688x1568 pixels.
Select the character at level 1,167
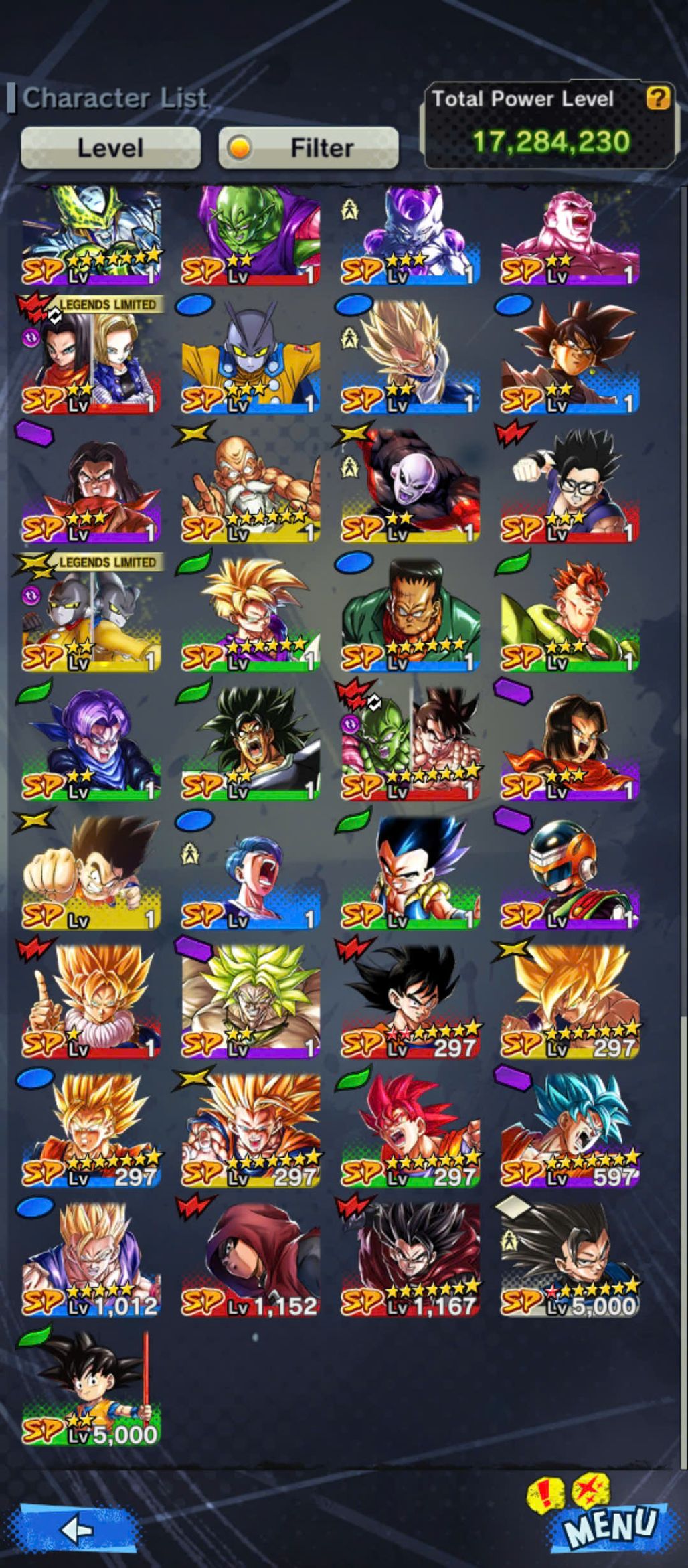click(x=410, y=1260)
